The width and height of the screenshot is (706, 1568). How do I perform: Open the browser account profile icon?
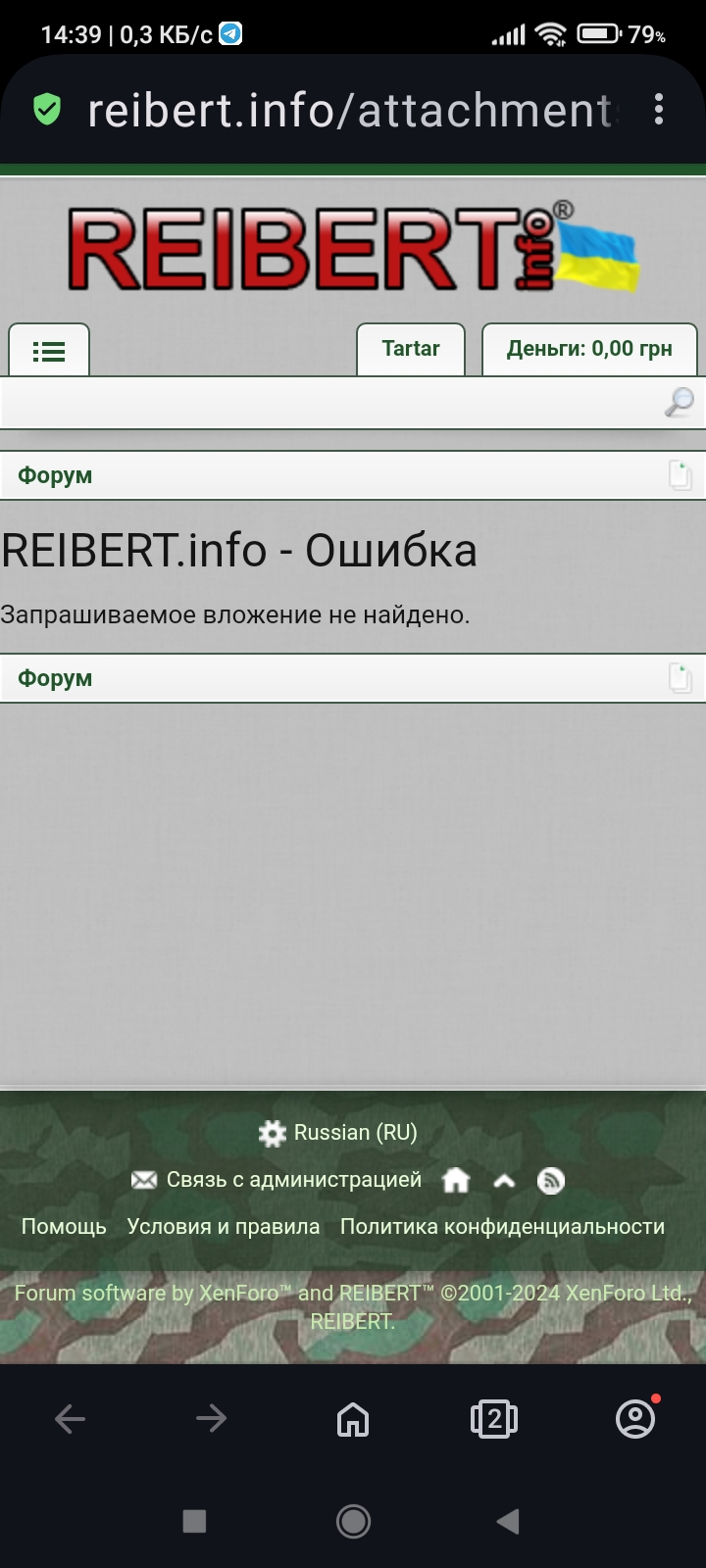click(635, 1419)
